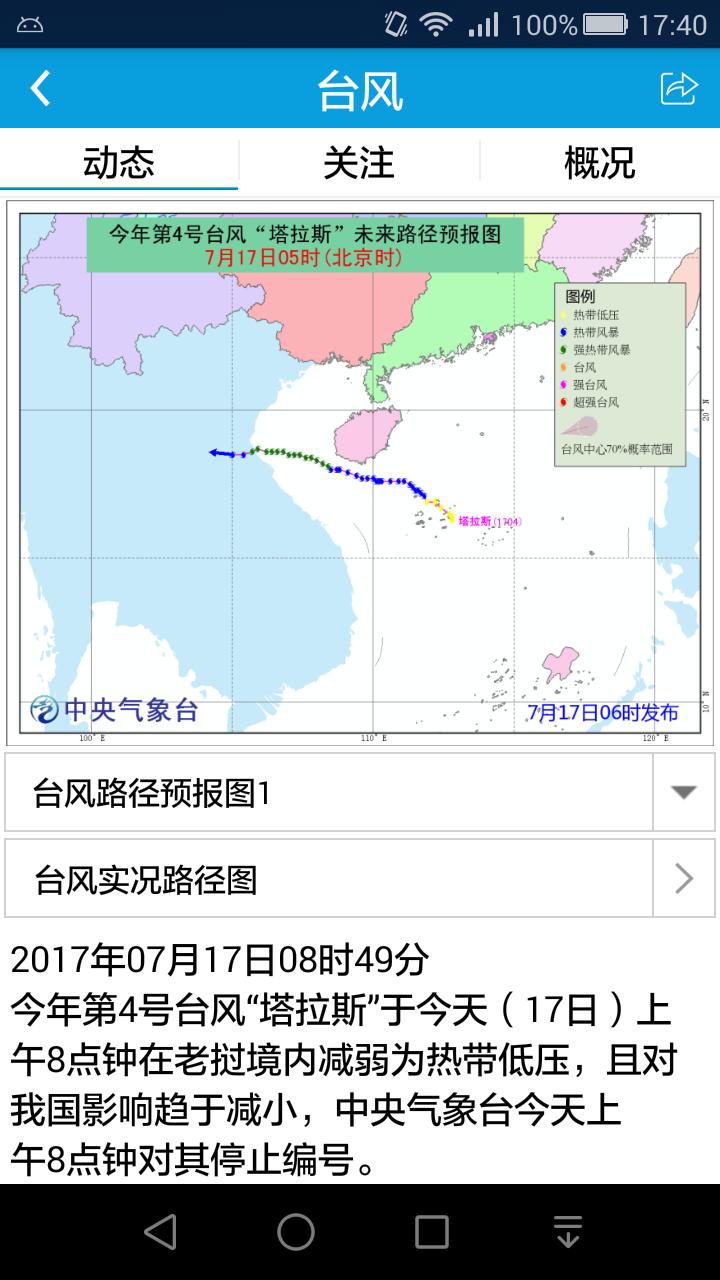This screenshot has width=720, height=1280.
Task: Toggle the green 强热带风暴 legend entry
Action: [563, 348]
